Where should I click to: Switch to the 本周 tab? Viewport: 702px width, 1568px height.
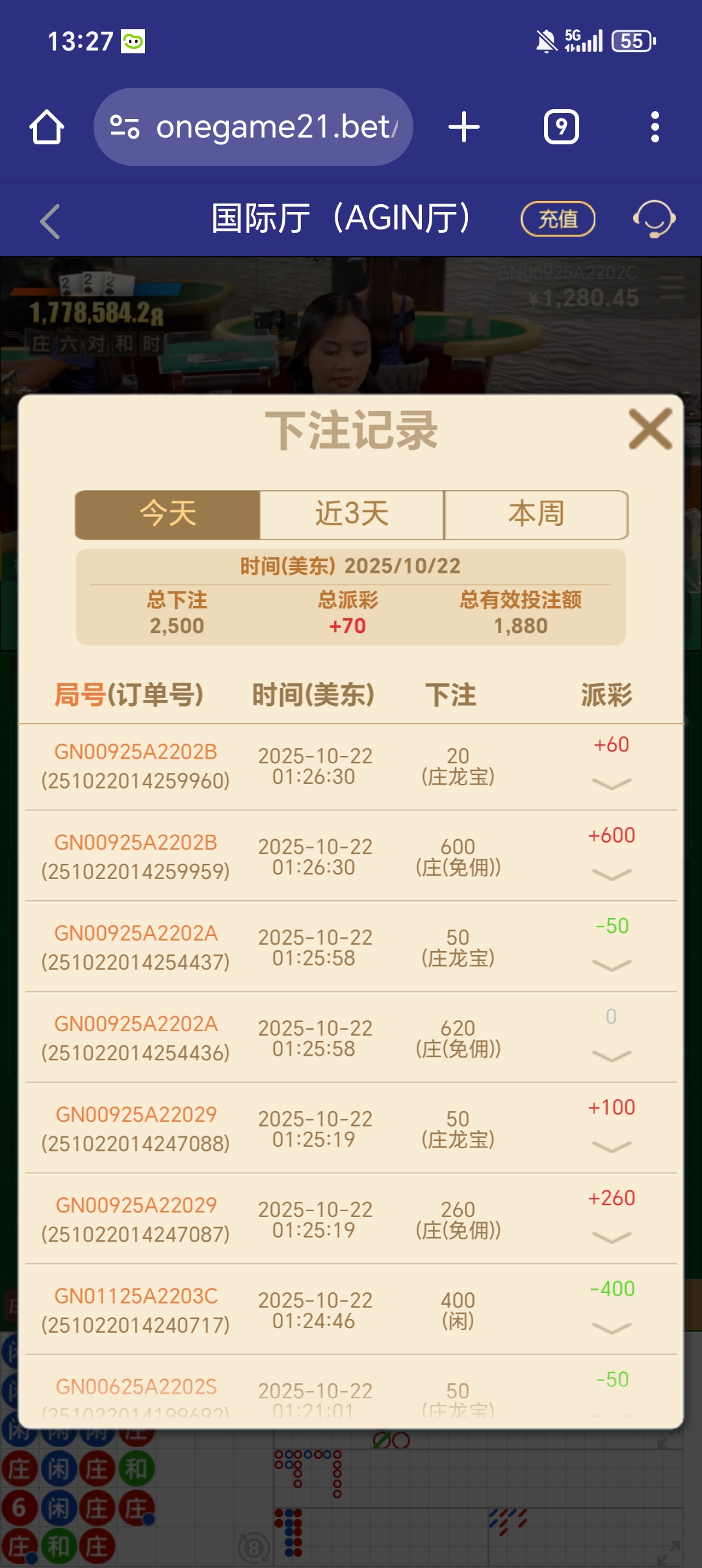(536, 514)
